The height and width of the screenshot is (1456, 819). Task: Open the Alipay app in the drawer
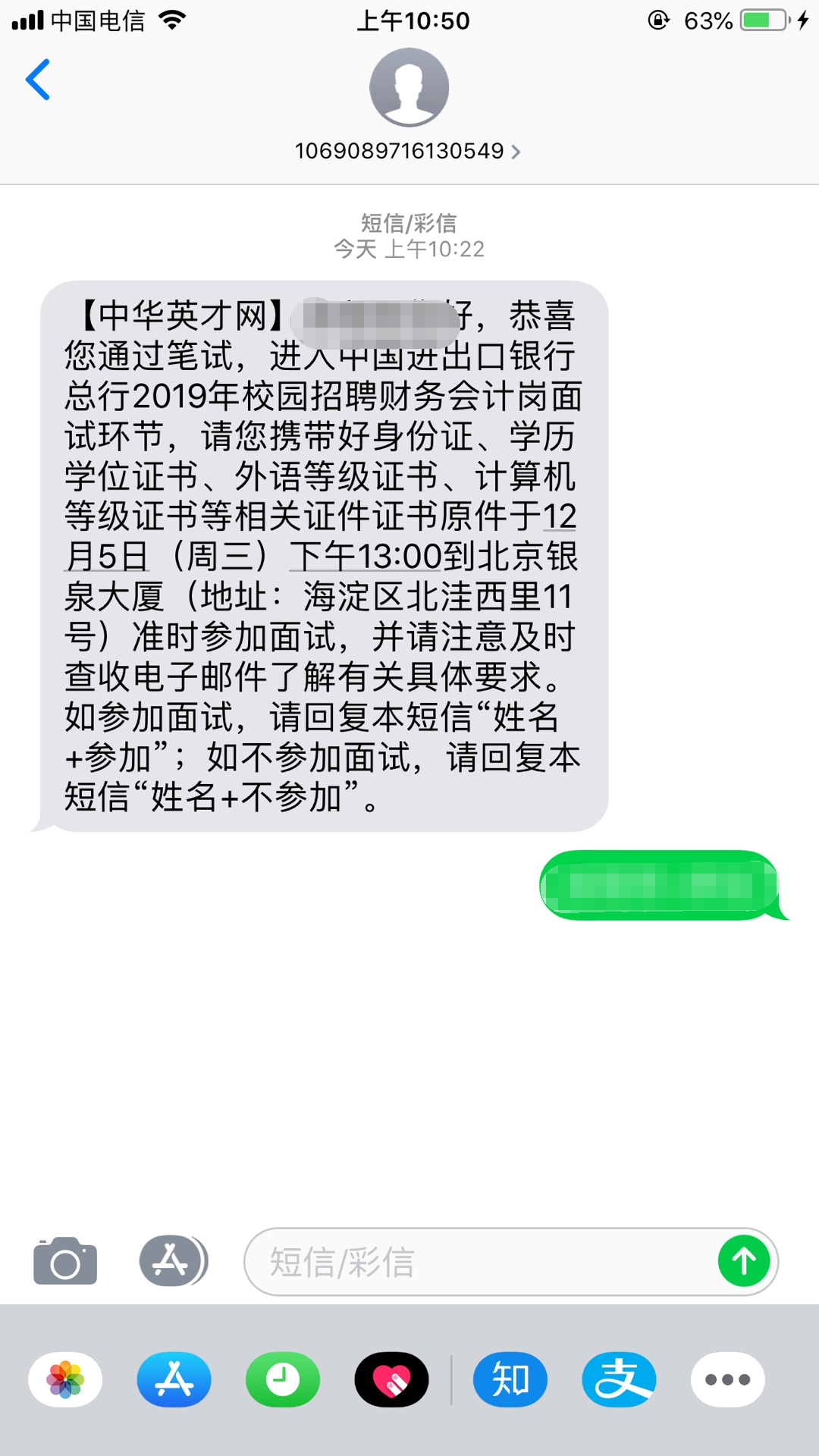click(x=619, y=1379)
